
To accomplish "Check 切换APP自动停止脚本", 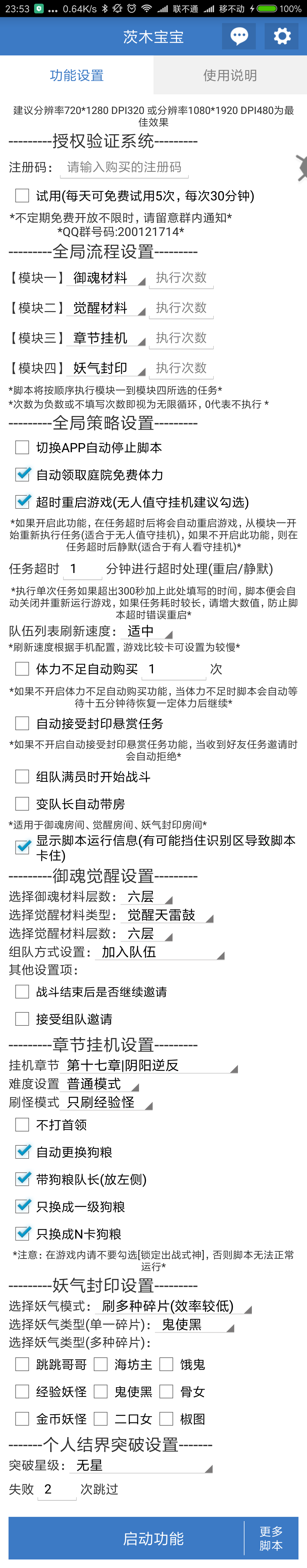I will tap(22, 447).
